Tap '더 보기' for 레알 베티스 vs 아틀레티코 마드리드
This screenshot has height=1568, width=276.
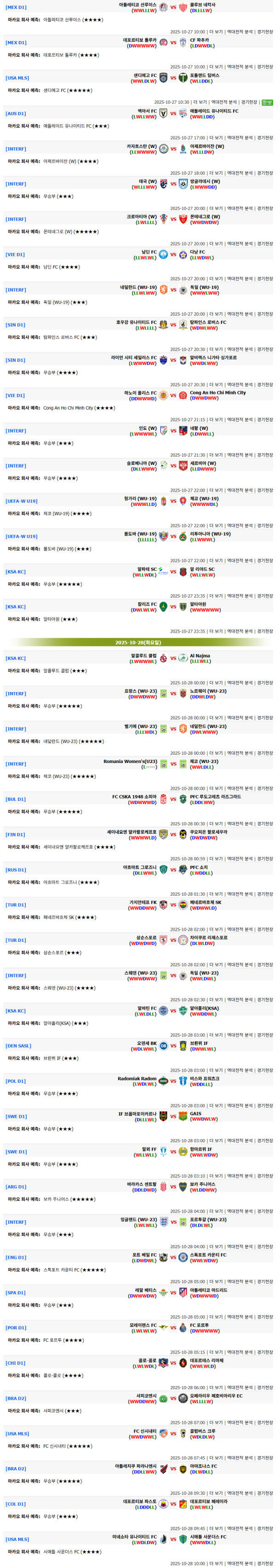(x=216, y=1316)
